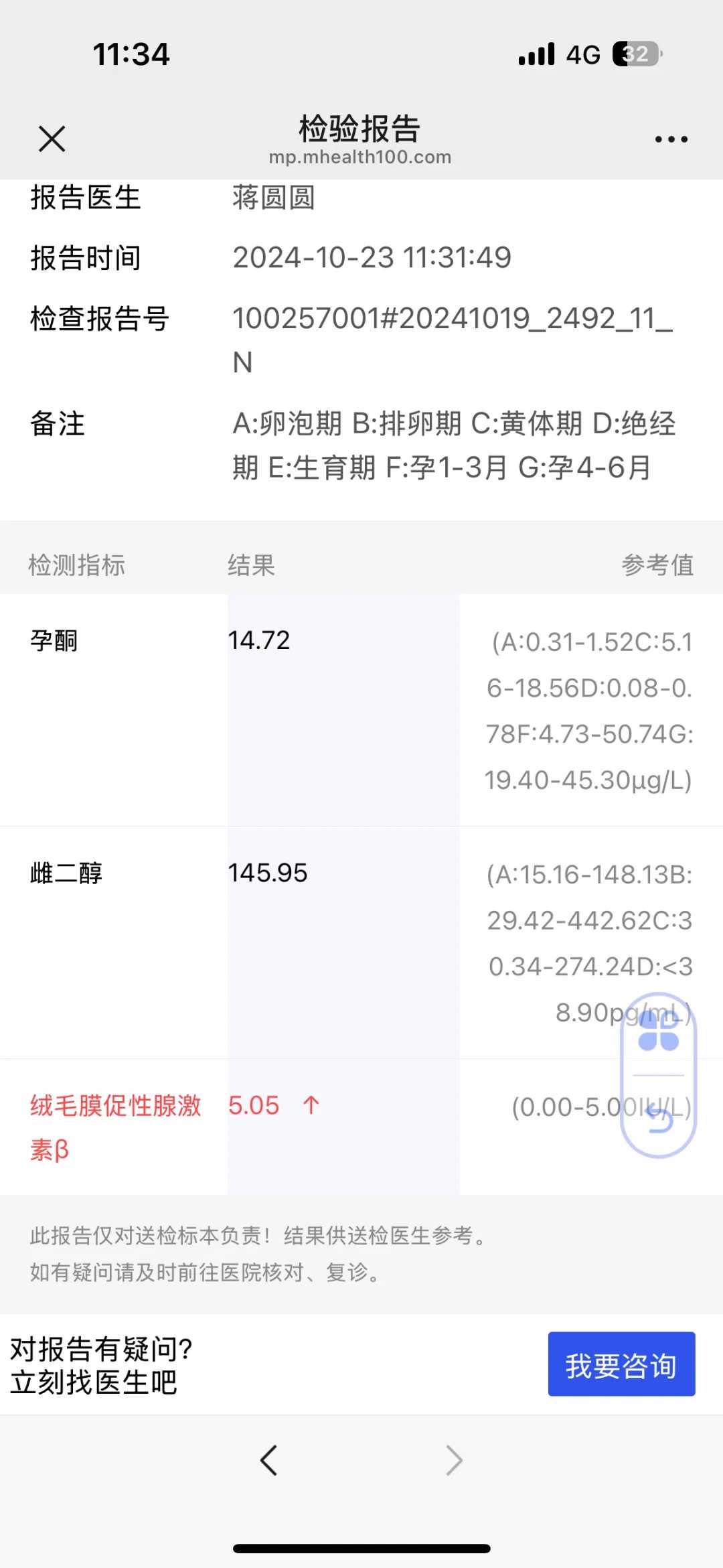This screenshot has width=723, height=1568.
Task: Tap the 我要咨询 consultation button
Action: [x=621, y=1365]
